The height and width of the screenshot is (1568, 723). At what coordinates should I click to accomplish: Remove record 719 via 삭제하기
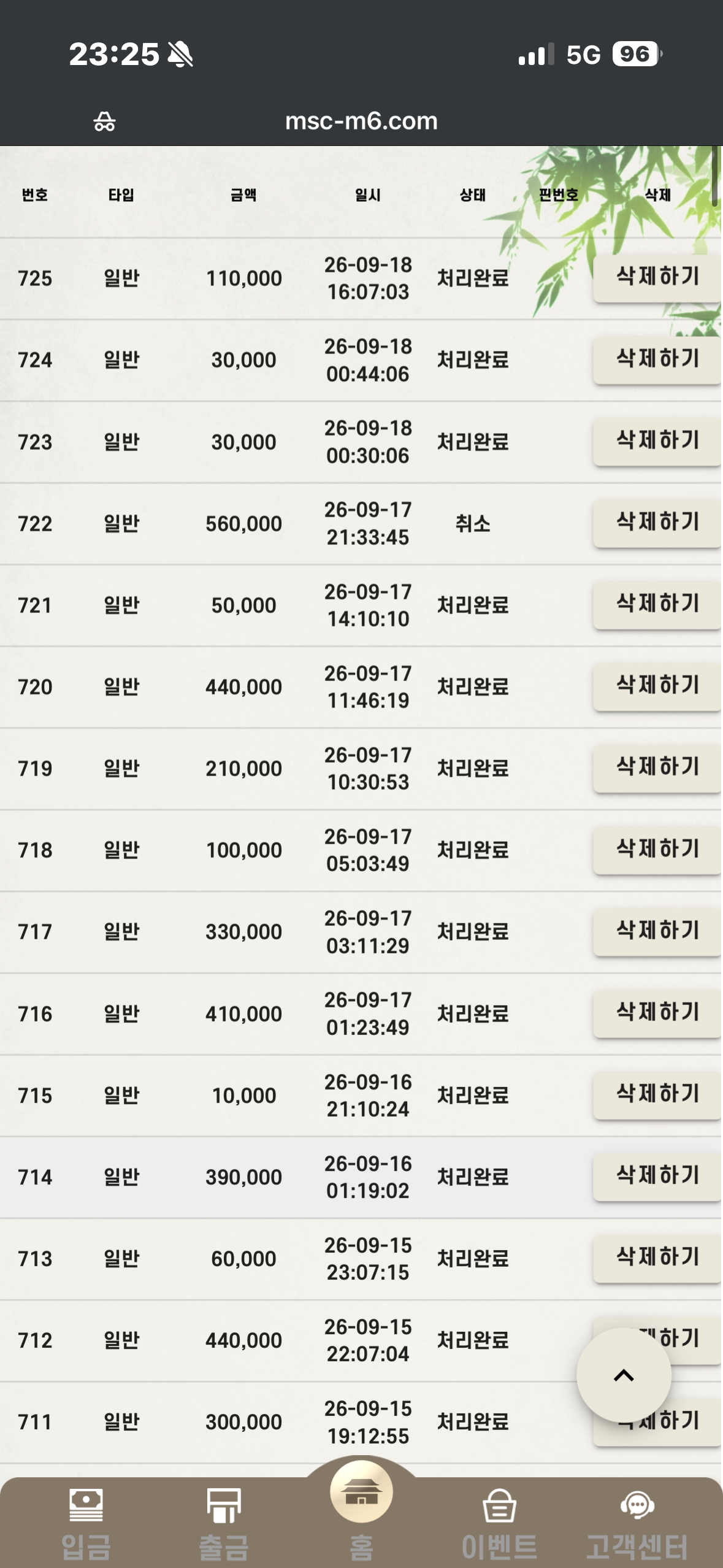pyautogui.click(x=657, y=767)
